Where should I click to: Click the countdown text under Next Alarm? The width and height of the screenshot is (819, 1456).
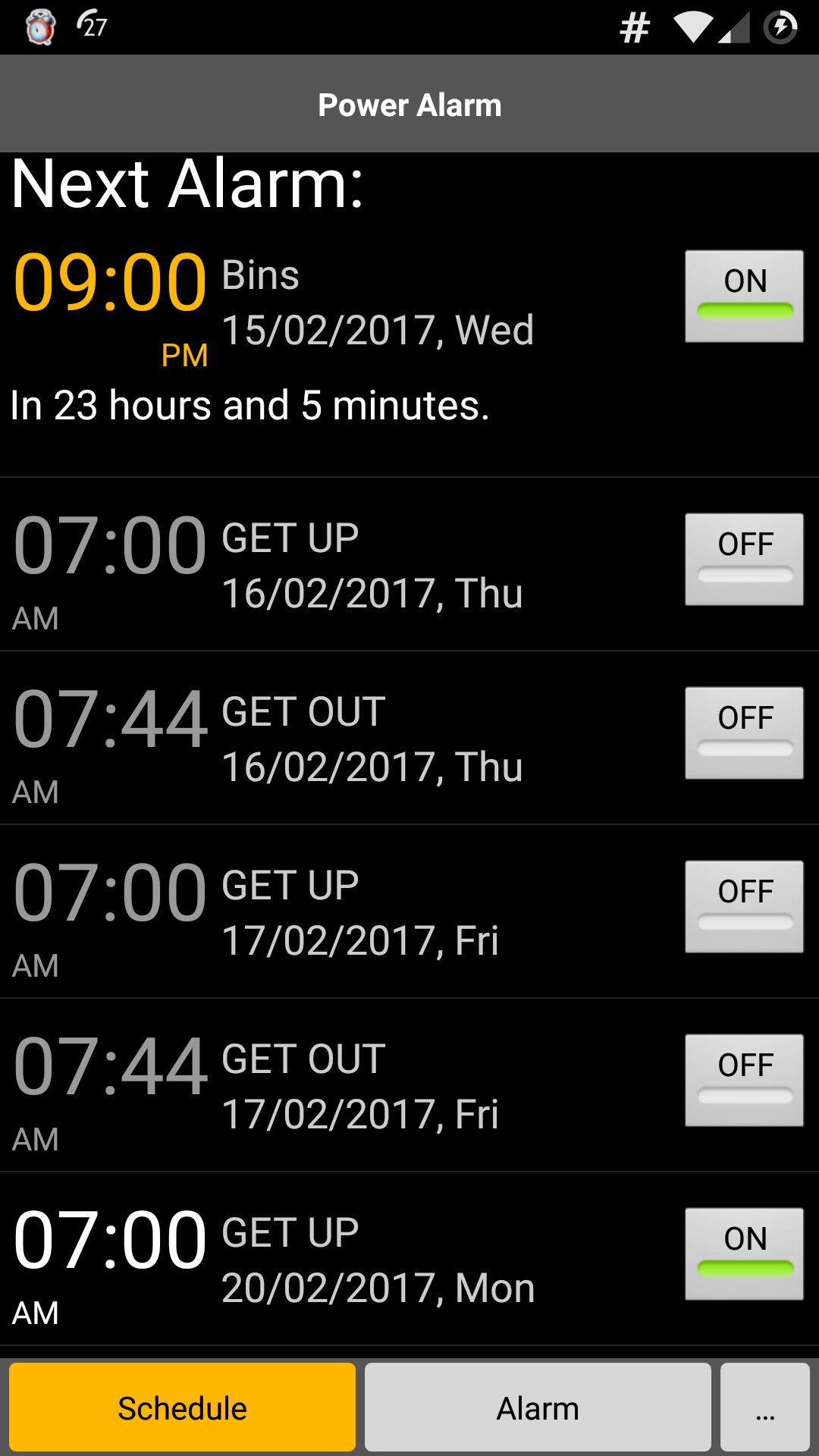click(x=249, y=406)
